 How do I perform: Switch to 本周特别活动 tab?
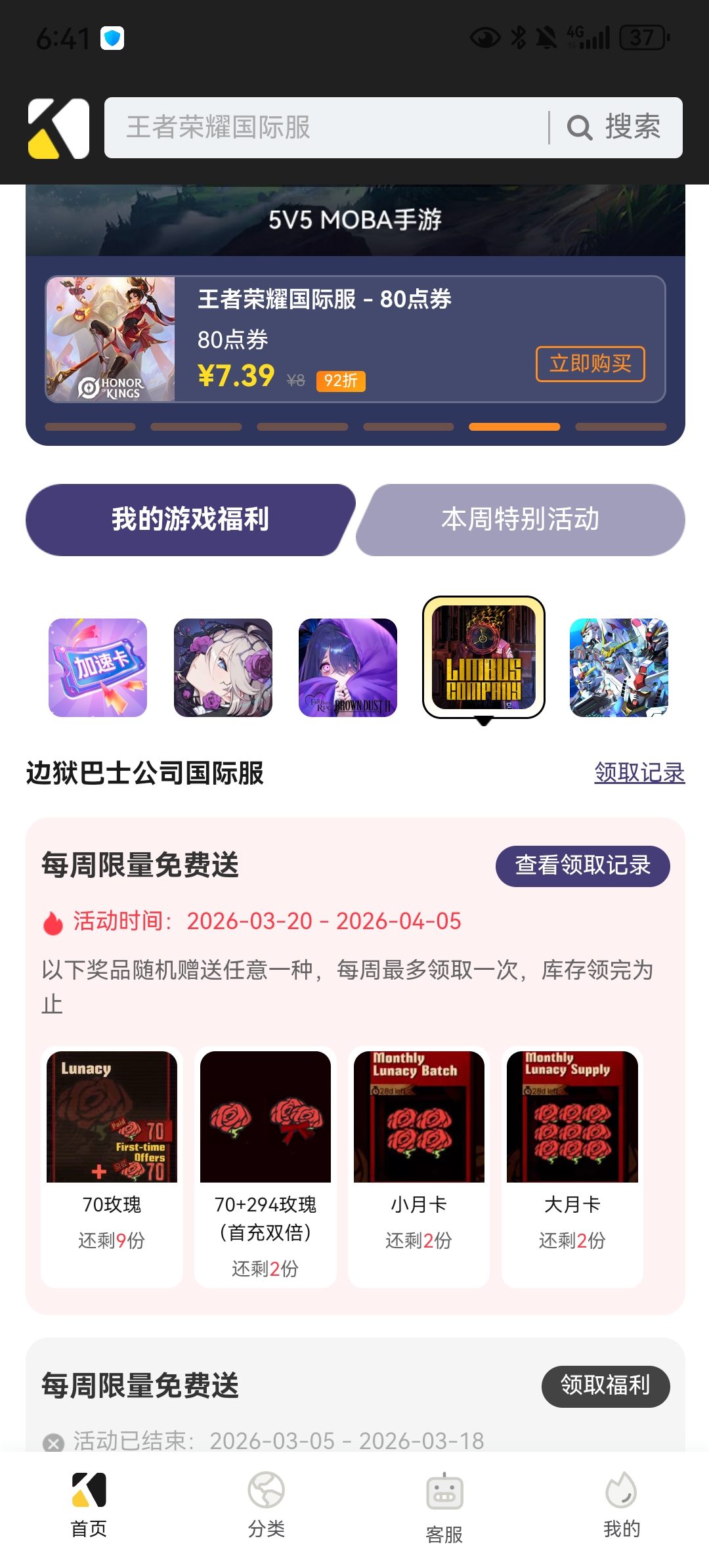point(521,519)
